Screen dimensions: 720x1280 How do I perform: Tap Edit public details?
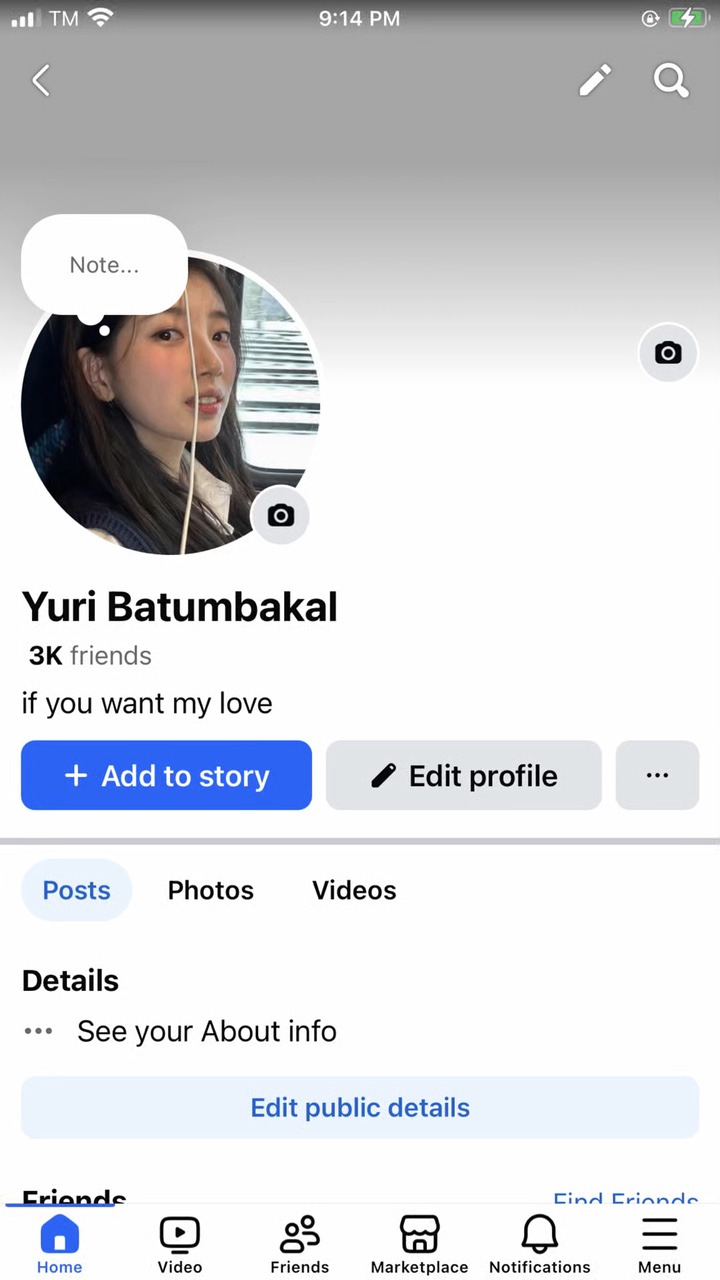coord(360,1107)
